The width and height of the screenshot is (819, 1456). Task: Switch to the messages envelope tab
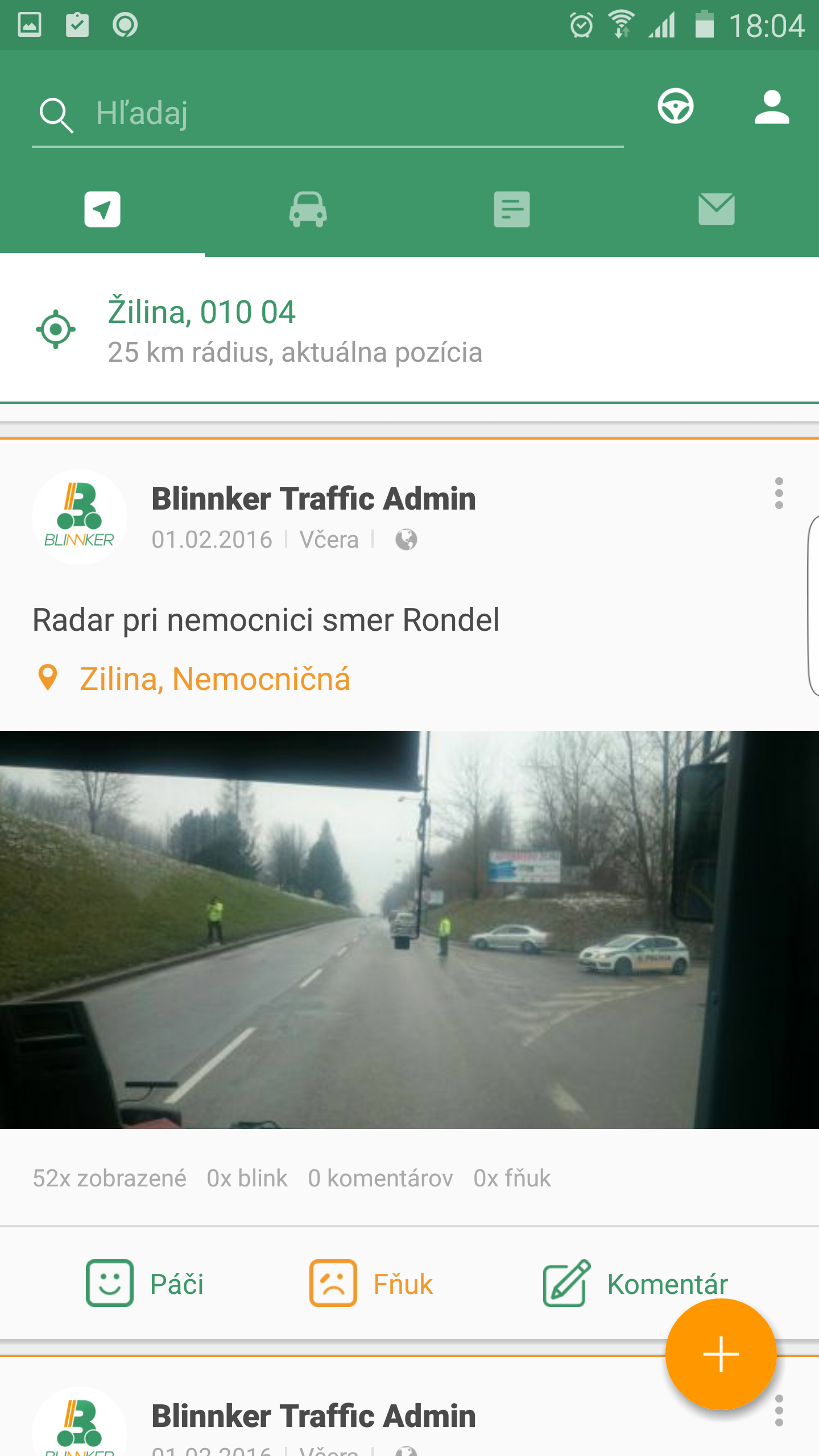(x=716, y=210)
